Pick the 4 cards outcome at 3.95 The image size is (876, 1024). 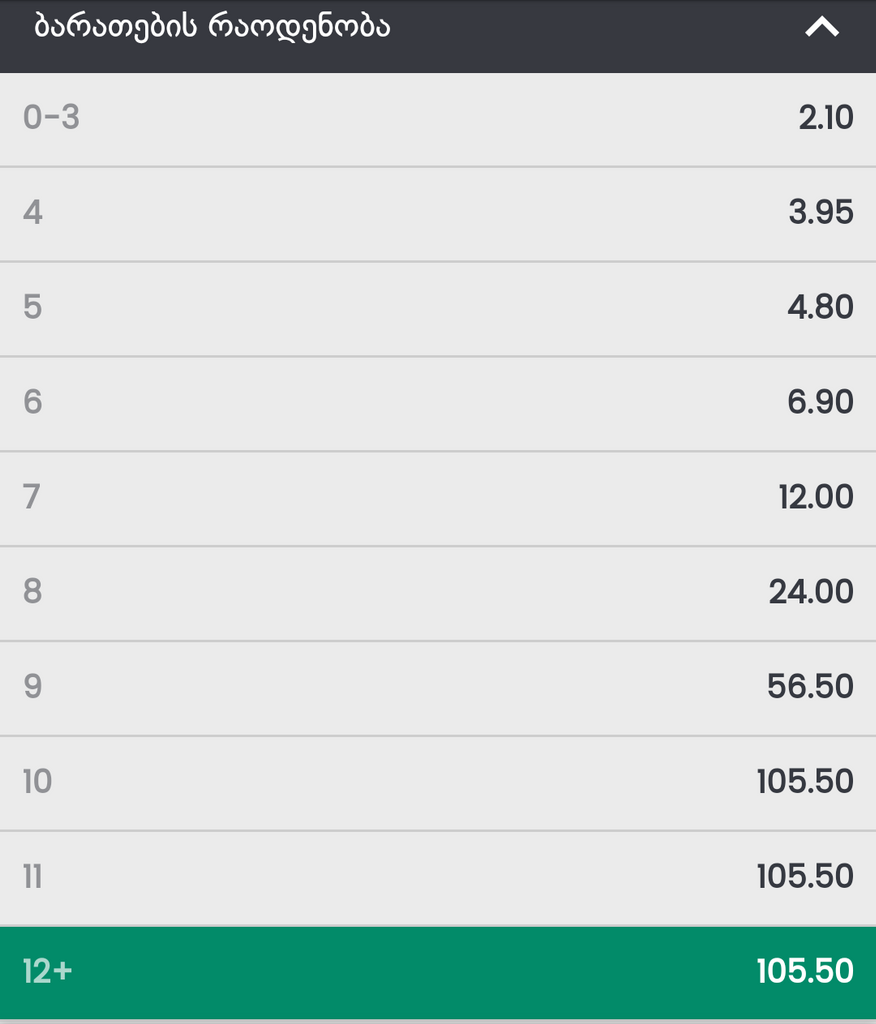(438, 213)
